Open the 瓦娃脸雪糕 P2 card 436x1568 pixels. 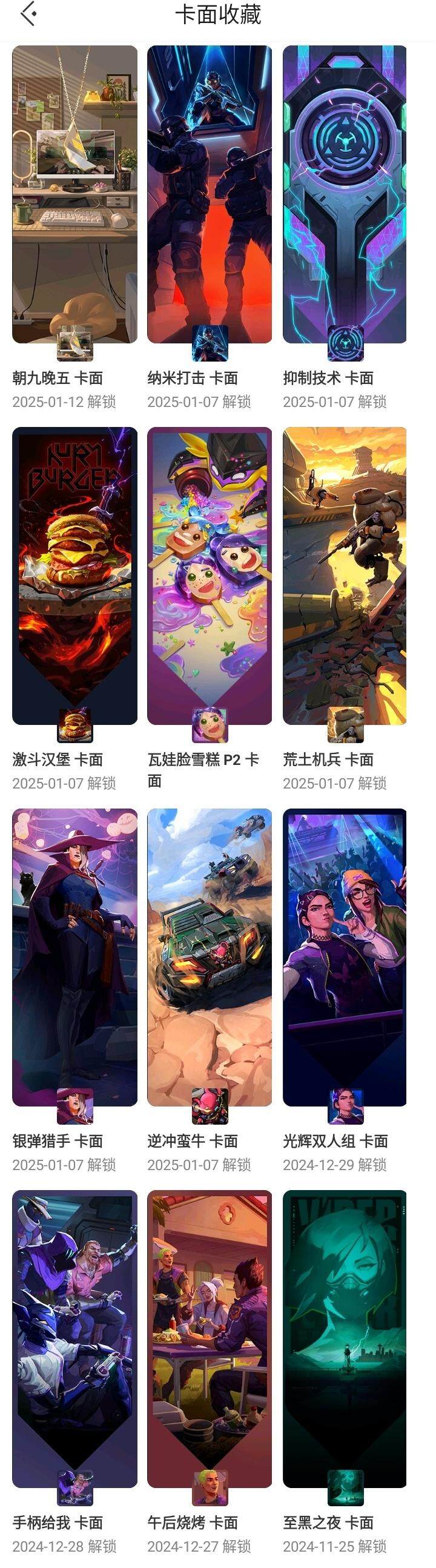click(210, 575)
